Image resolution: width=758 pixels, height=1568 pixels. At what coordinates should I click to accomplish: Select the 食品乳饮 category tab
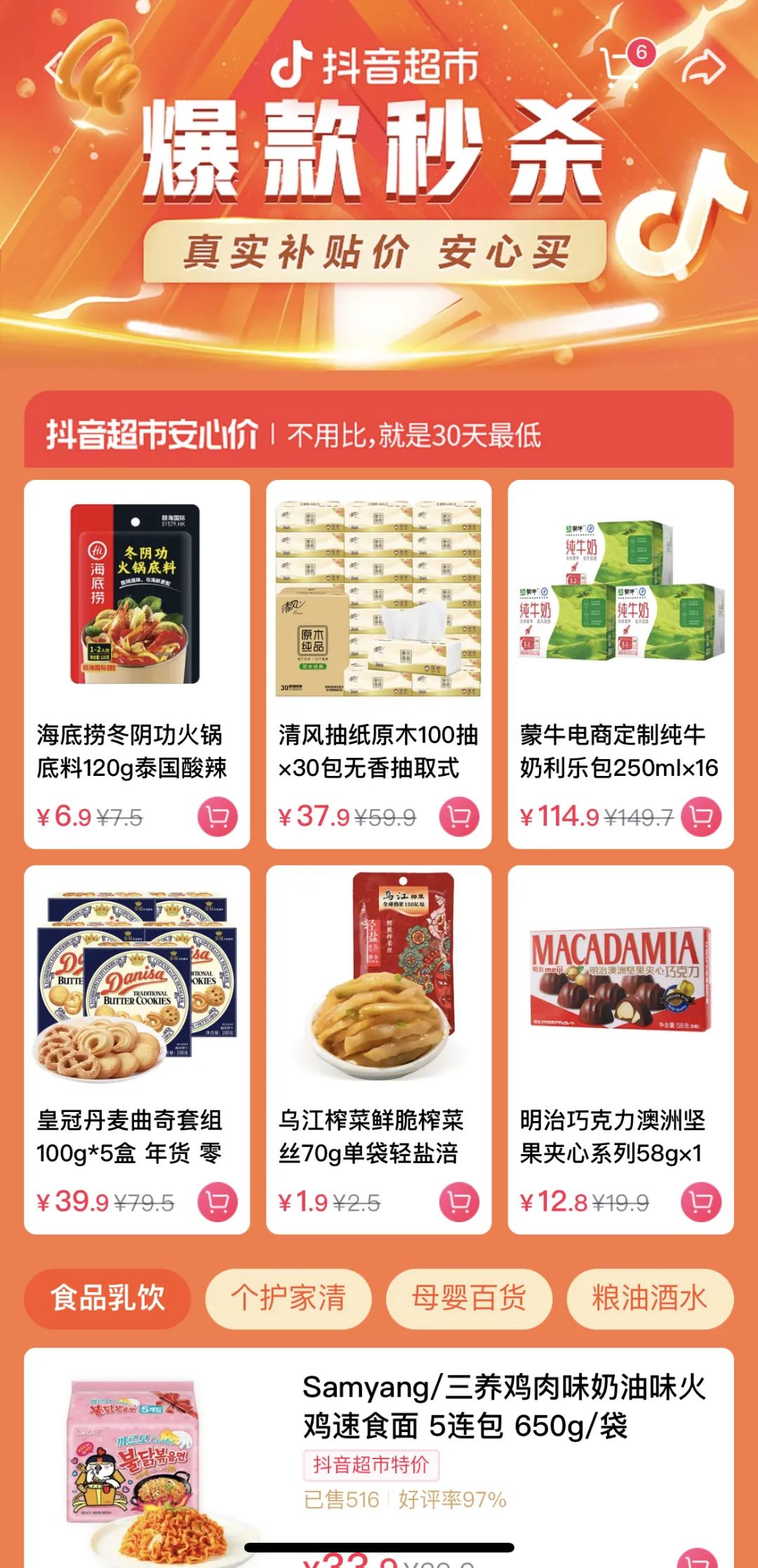pyautogui.click(x=107, y=1298)
